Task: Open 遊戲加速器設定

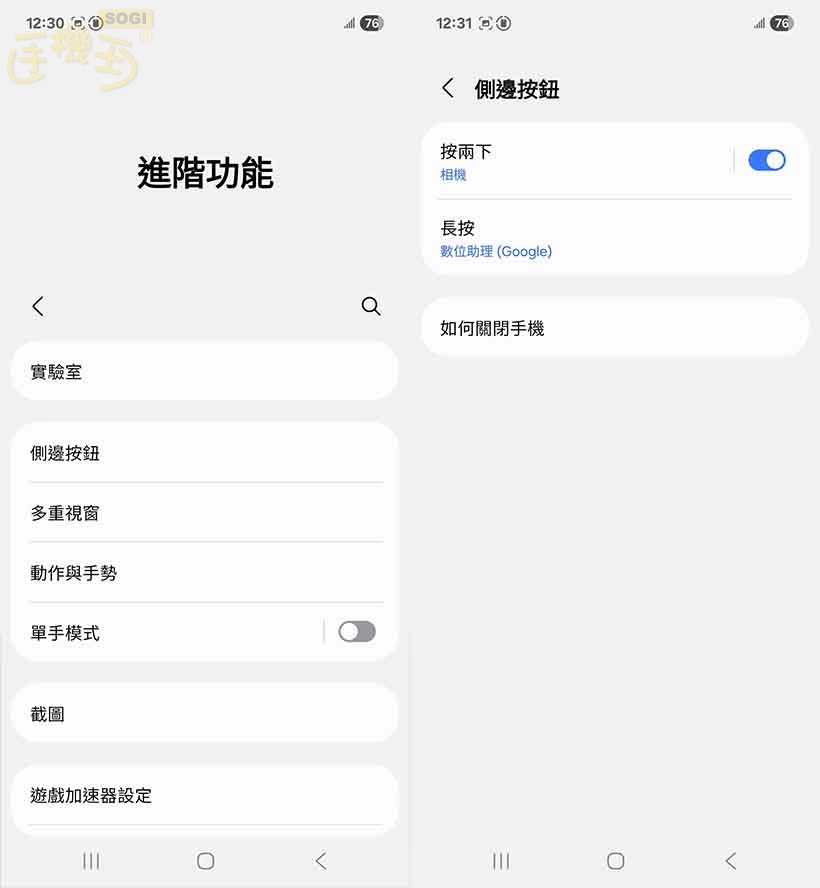Action: (204, 796)
